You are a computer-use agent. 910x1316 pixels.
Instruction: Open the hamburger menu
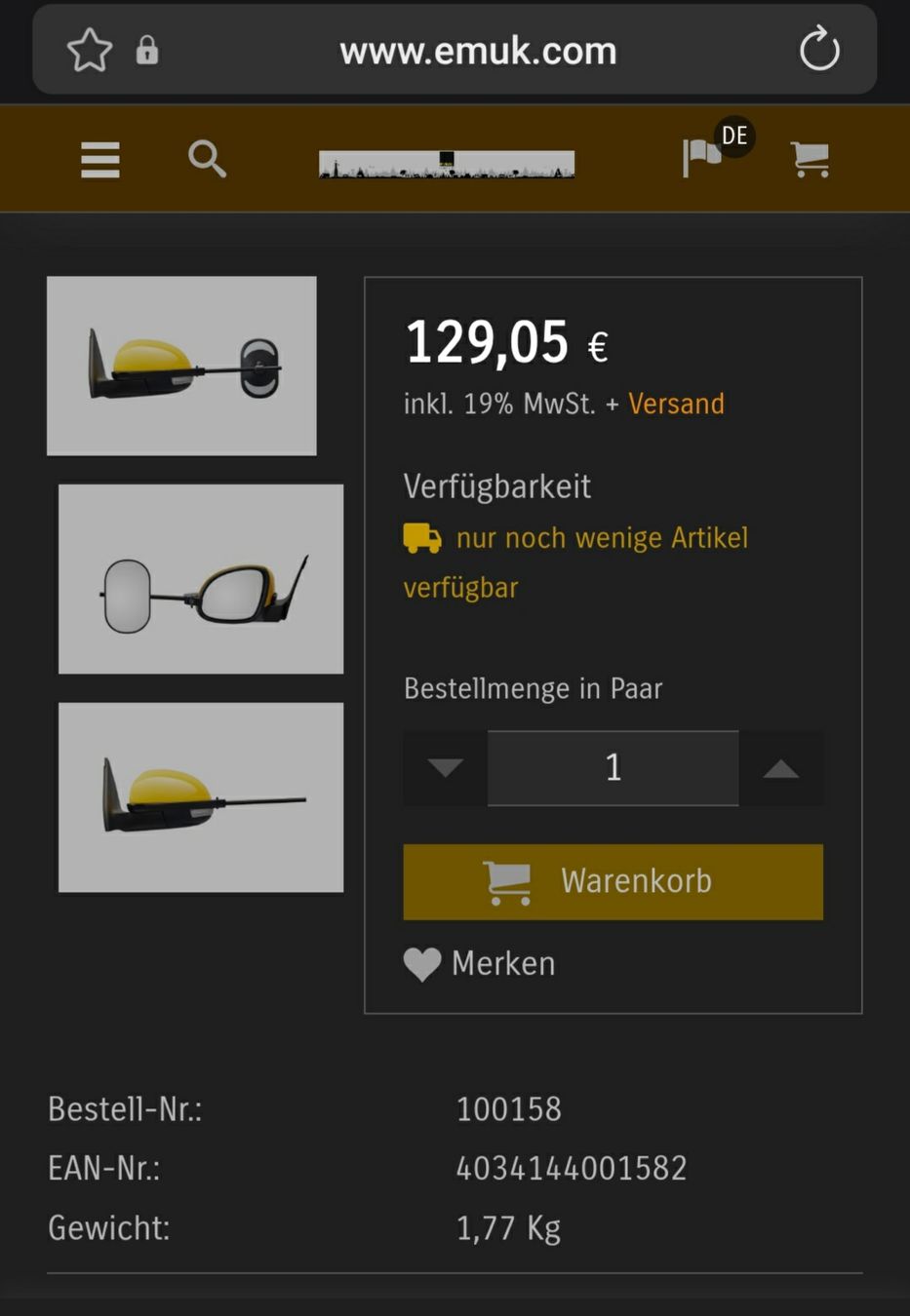point(100,159)
